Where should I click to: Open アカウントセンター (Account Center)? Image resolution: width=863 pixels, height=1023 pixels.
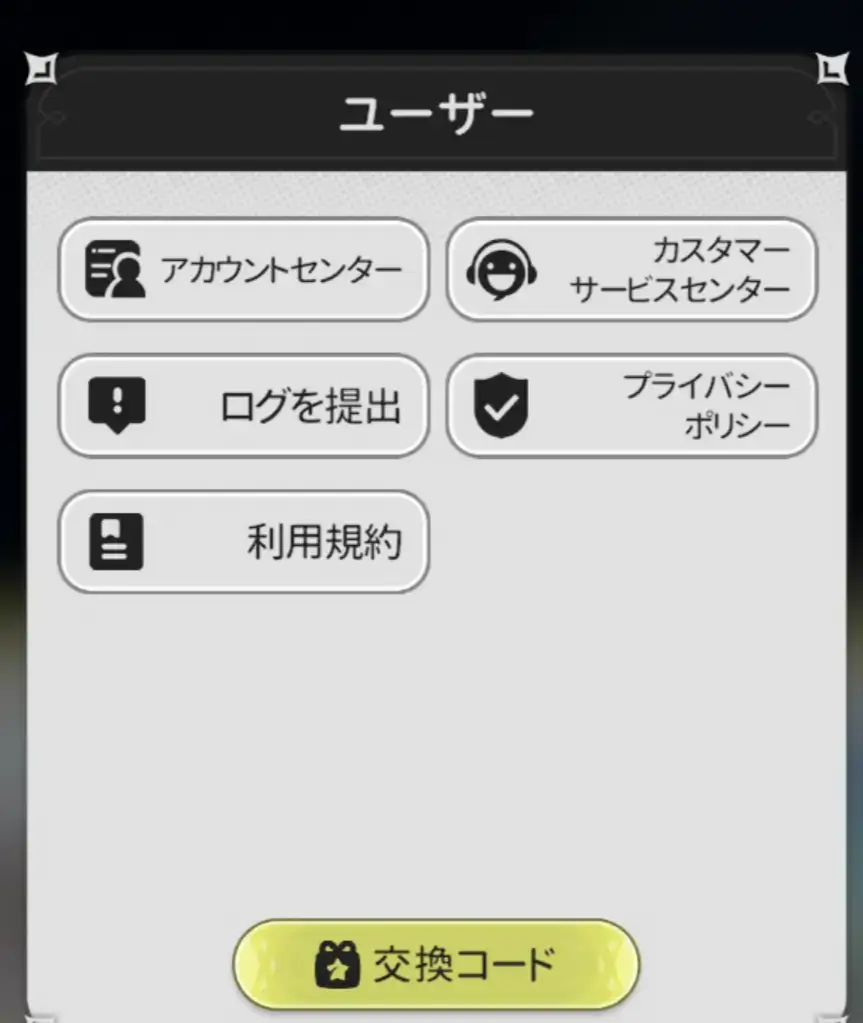[243, 269]
